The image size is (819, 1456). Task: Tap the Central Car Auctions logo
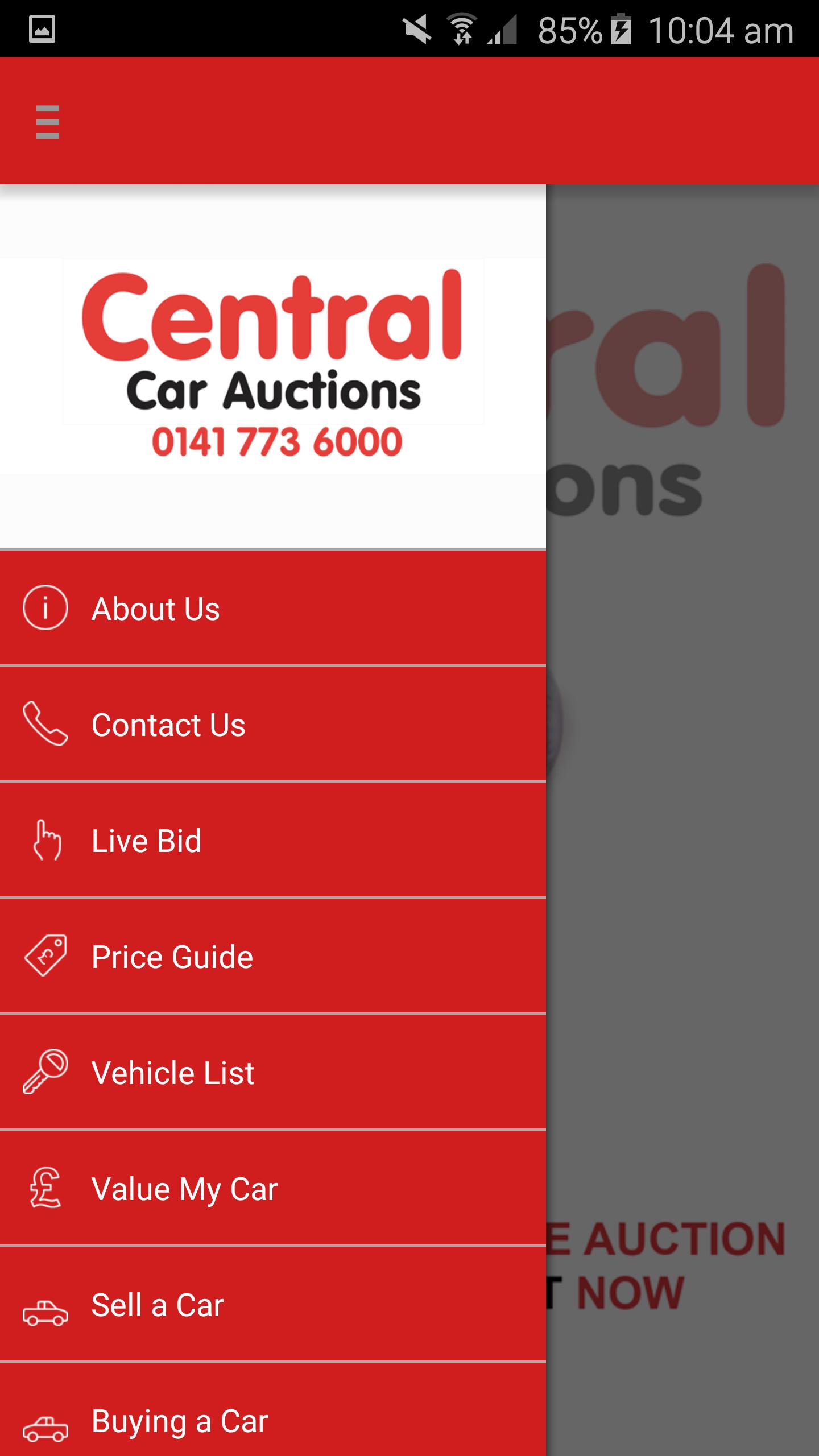[x=273, y=341]
